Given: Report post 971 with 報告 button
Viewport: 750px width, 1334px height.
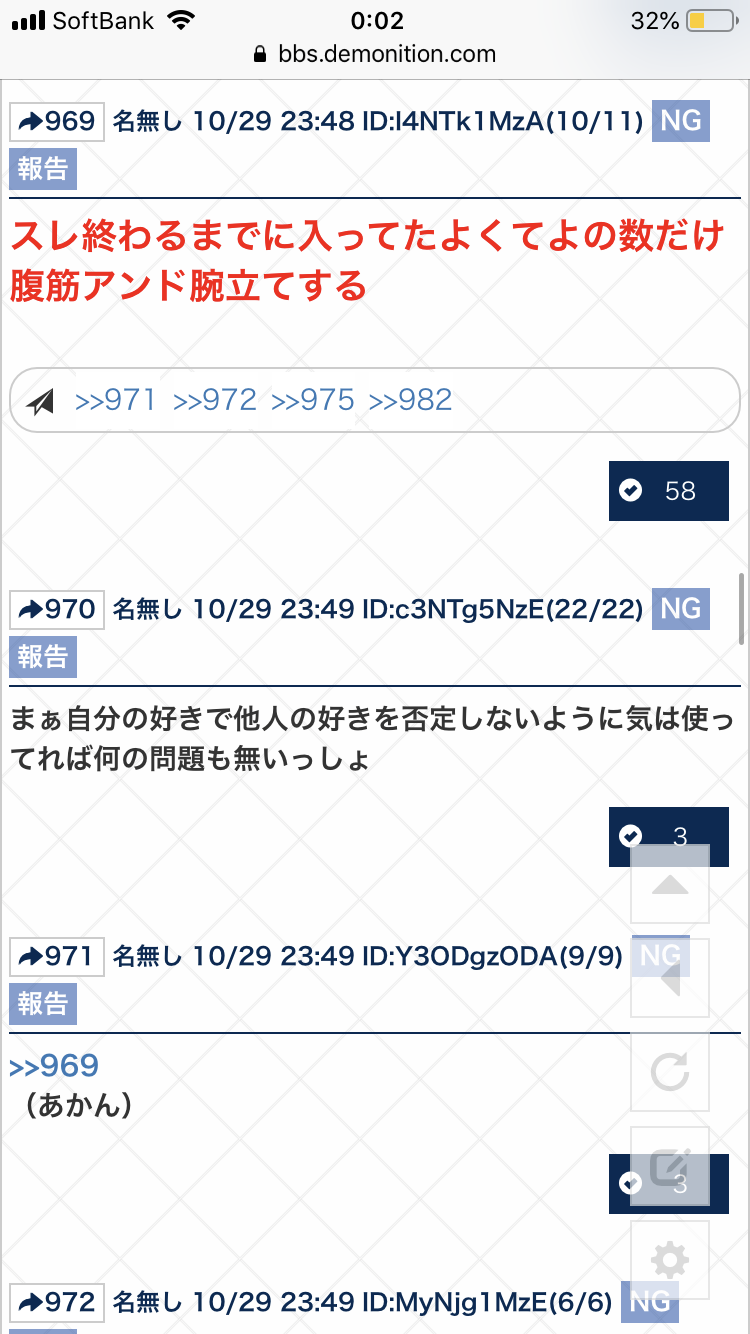Looking at the screenshot, I should coord(43,1003).
